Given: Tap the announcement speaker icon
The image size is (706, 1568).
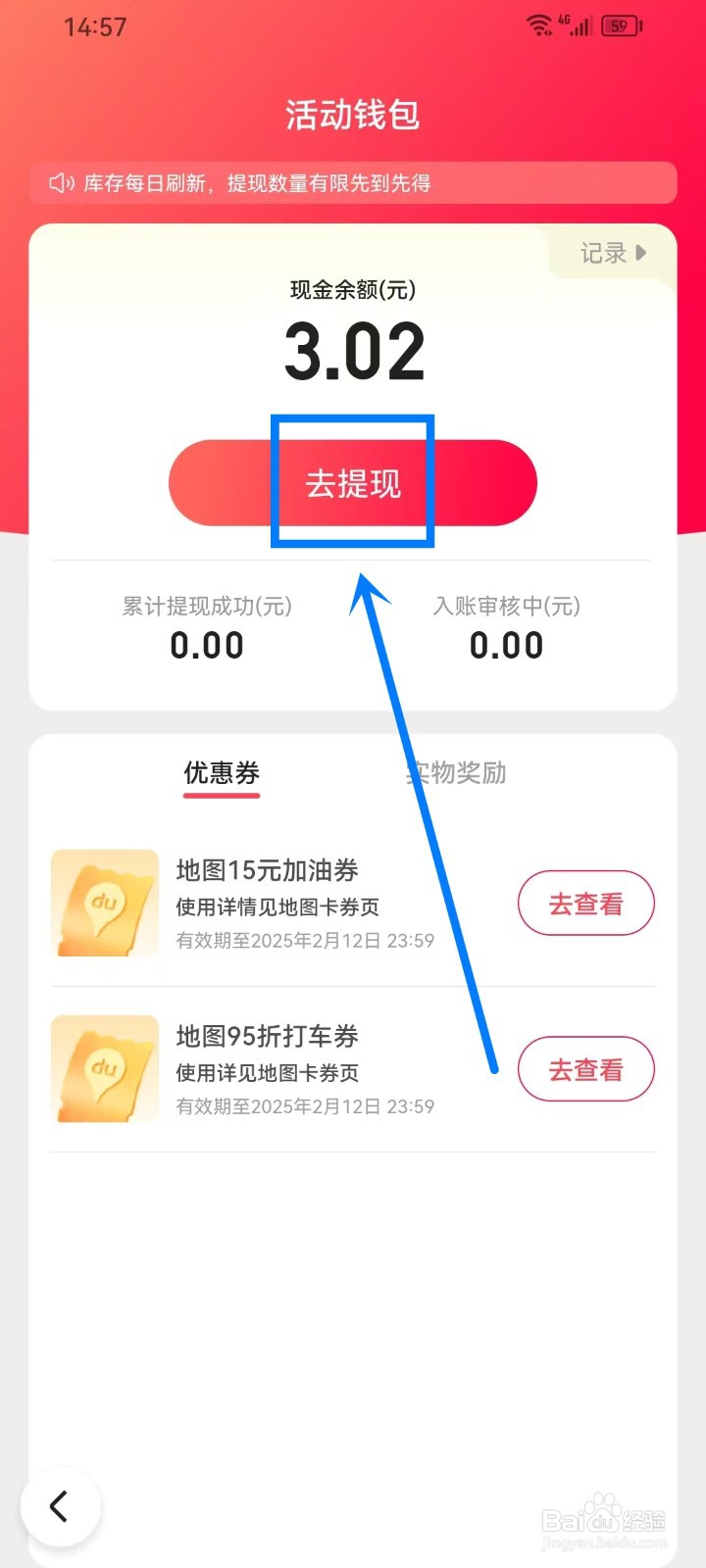Looking at the screenshot, I should point(59,182).
